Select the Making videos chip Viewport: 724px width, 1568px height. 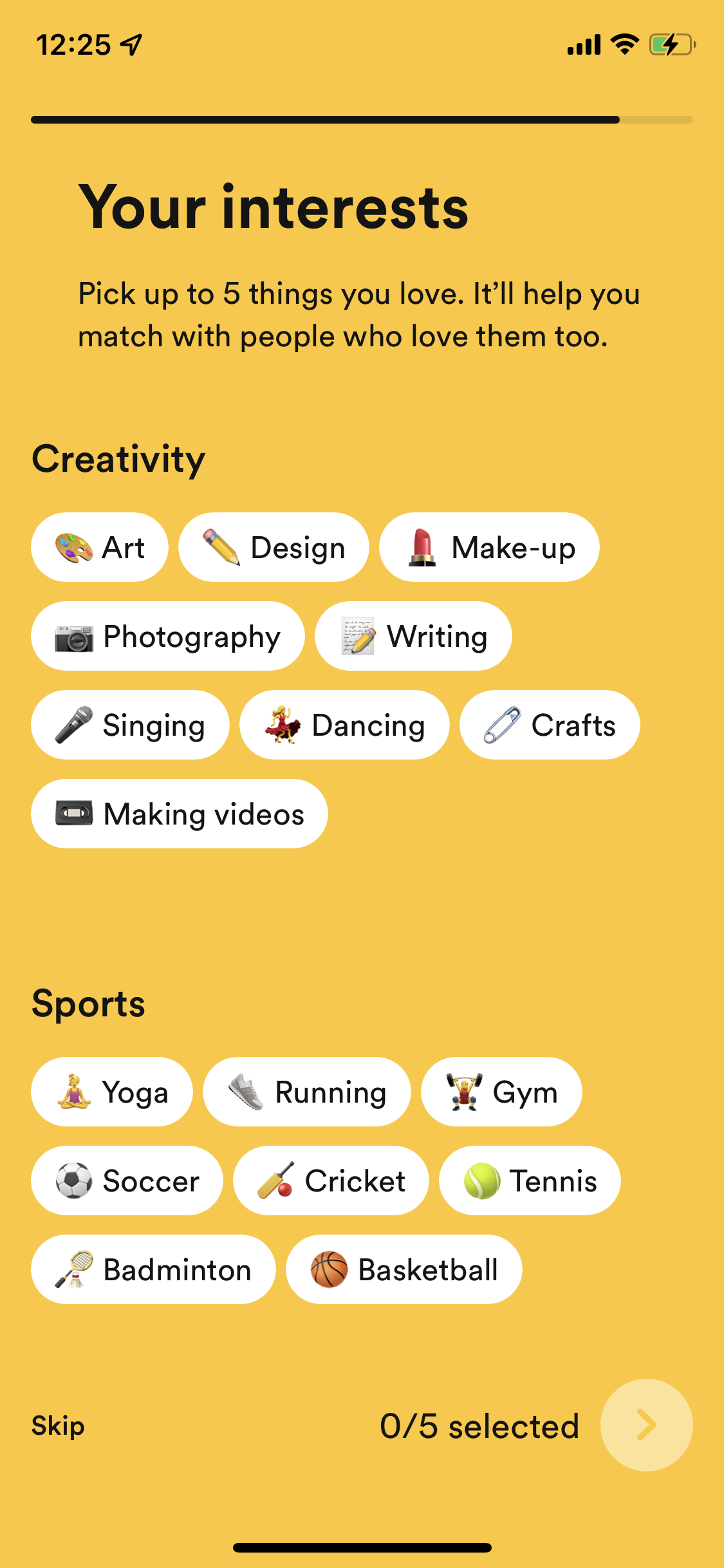click(x=180, y=814)
